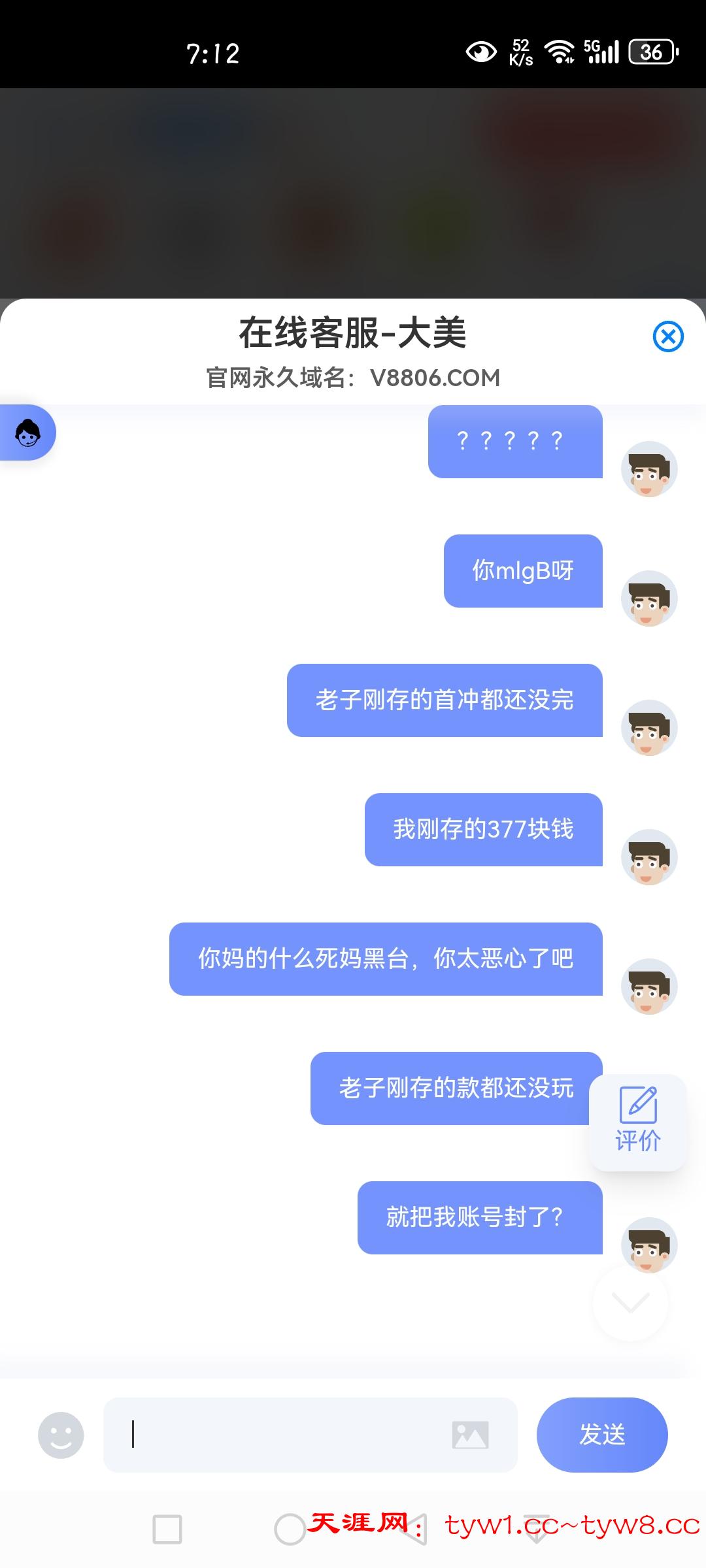Jump to latest message with down arrow
706x1568 pixels.
tap(630, 1303)
